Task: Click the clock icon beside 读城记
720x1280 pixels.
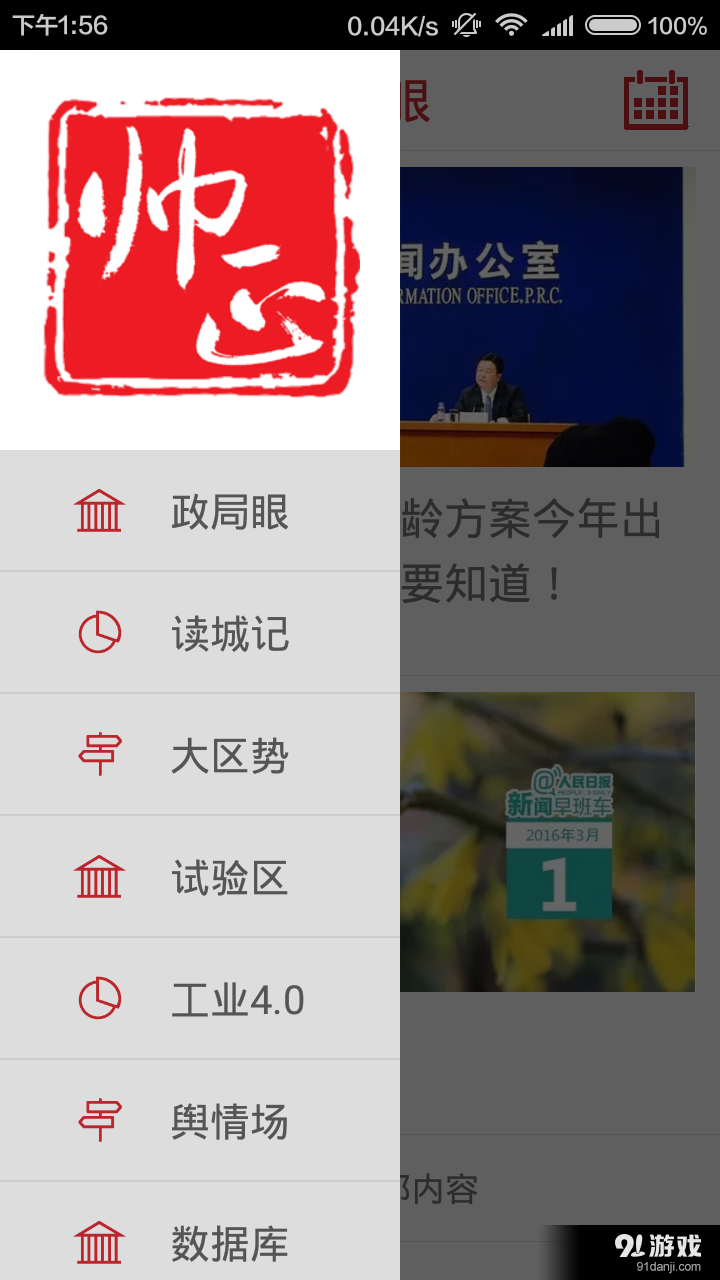Action: pyautogui.click(x=100, y=632)
